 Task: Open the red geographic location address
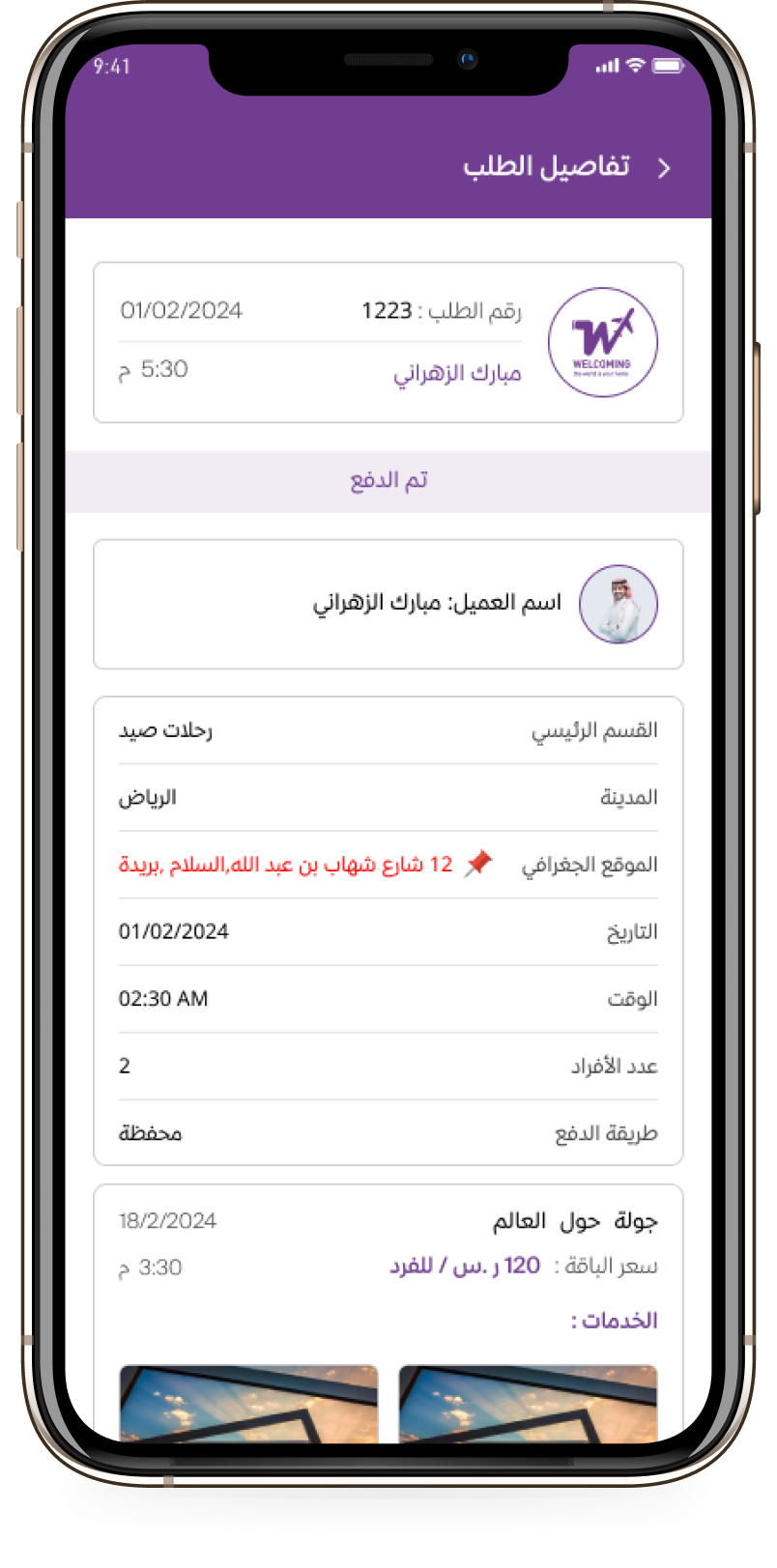(286, 865)
